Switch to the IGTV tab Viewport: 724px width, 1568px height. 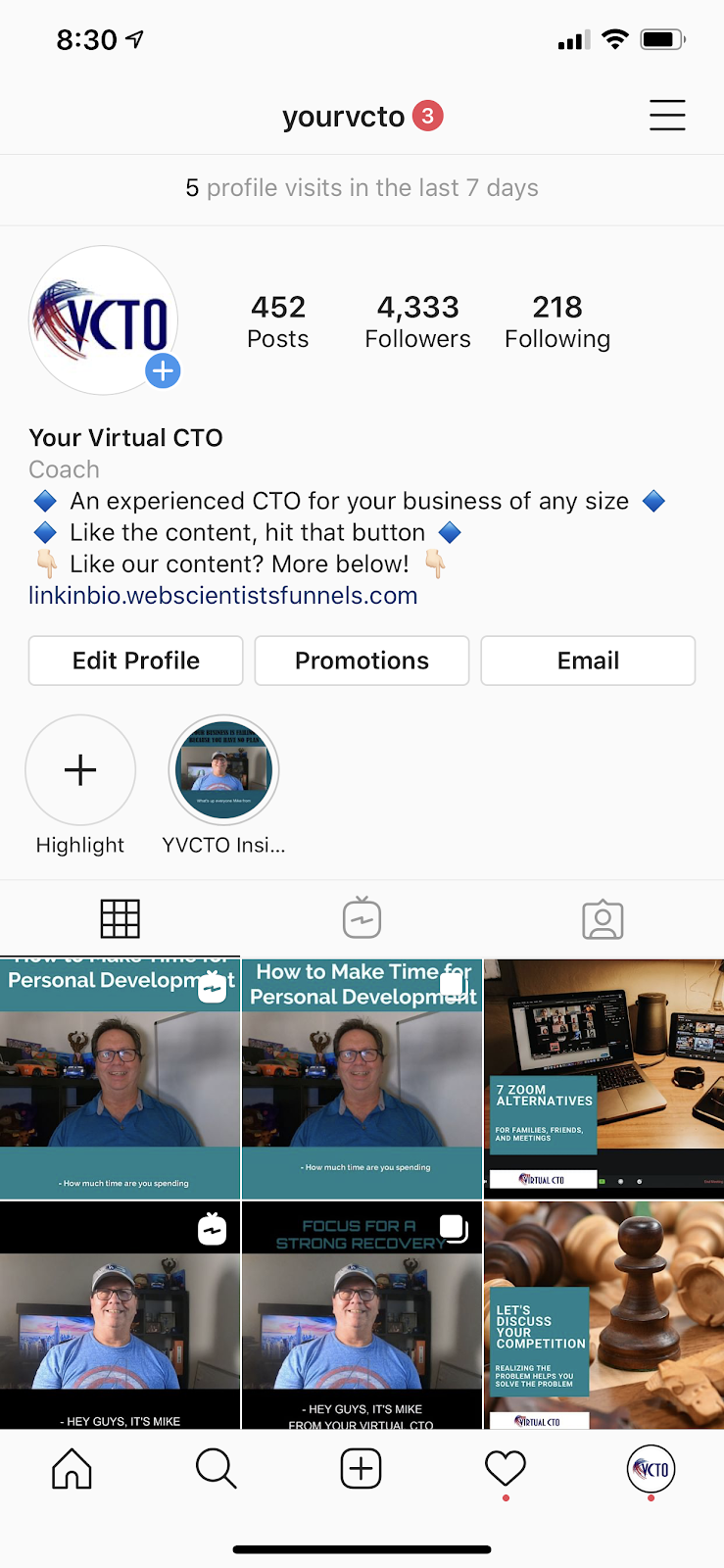pyautogui.click(x=362, y=919)
